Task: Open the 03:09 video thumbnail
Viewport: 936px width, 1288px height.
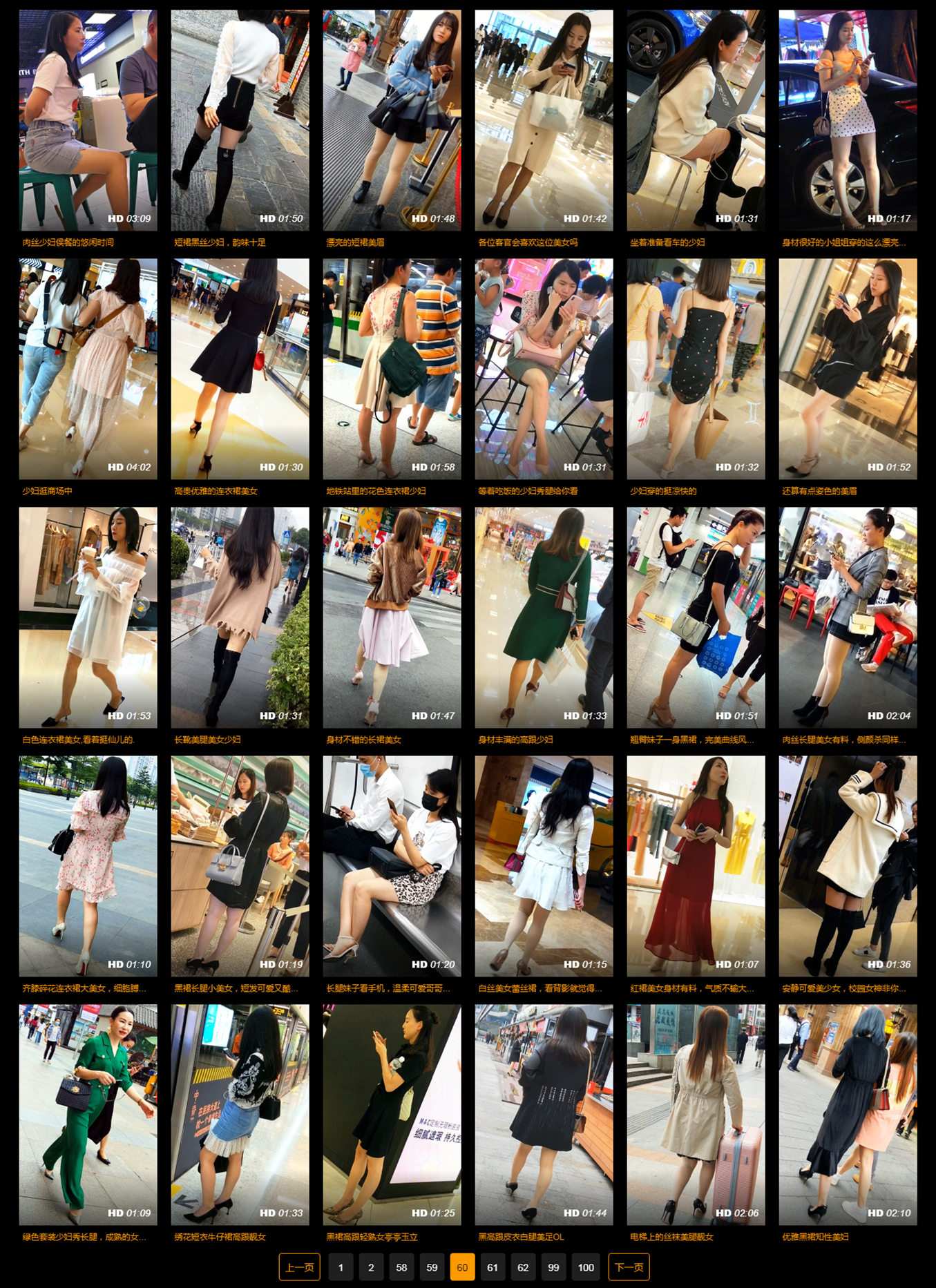Action: (x=88, y=120)
